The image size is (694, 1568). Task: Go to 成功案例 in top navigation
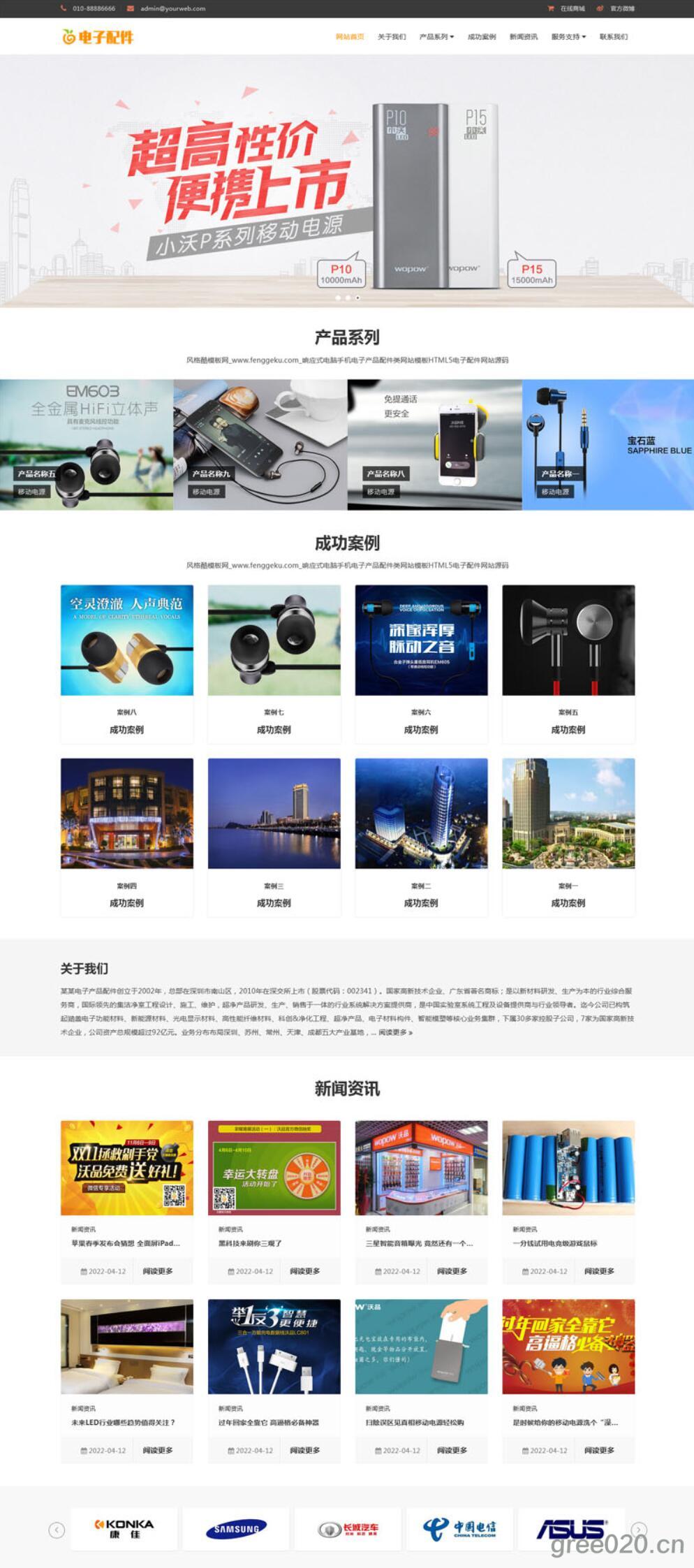coord(481,37)
